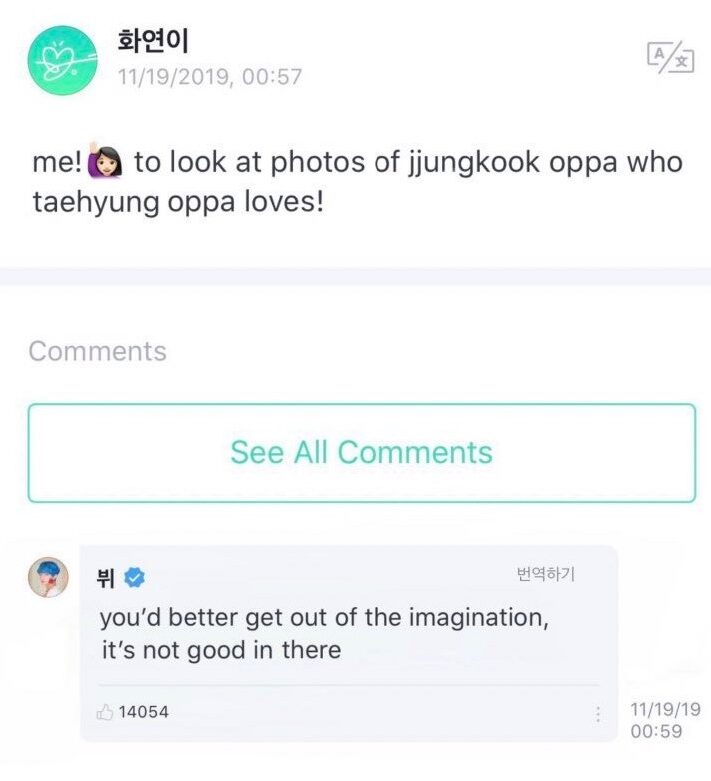Open 화연이's profile avatar

click(62, 60)
